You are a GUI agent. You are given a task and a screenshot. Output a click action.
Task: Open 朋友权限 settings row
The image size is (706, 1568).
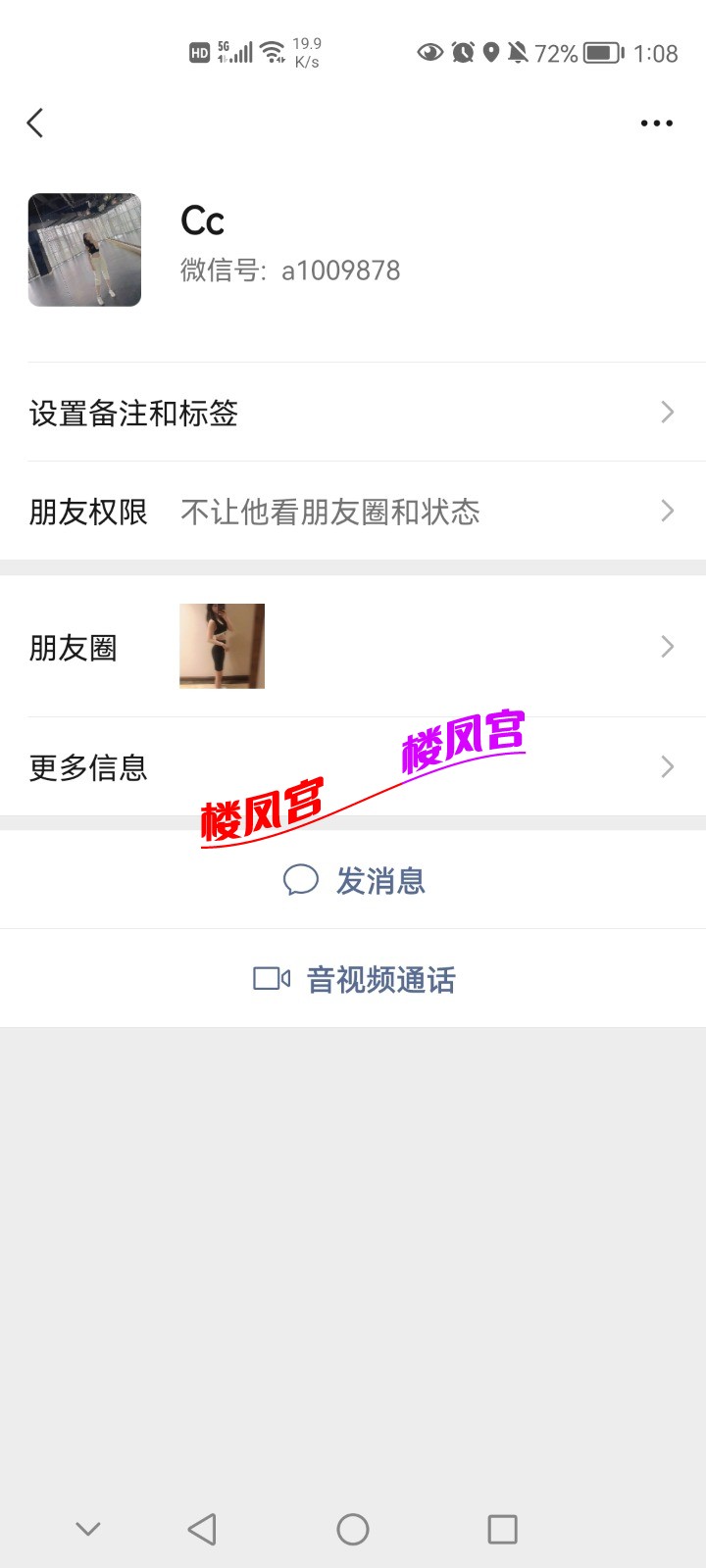[353, 512]
